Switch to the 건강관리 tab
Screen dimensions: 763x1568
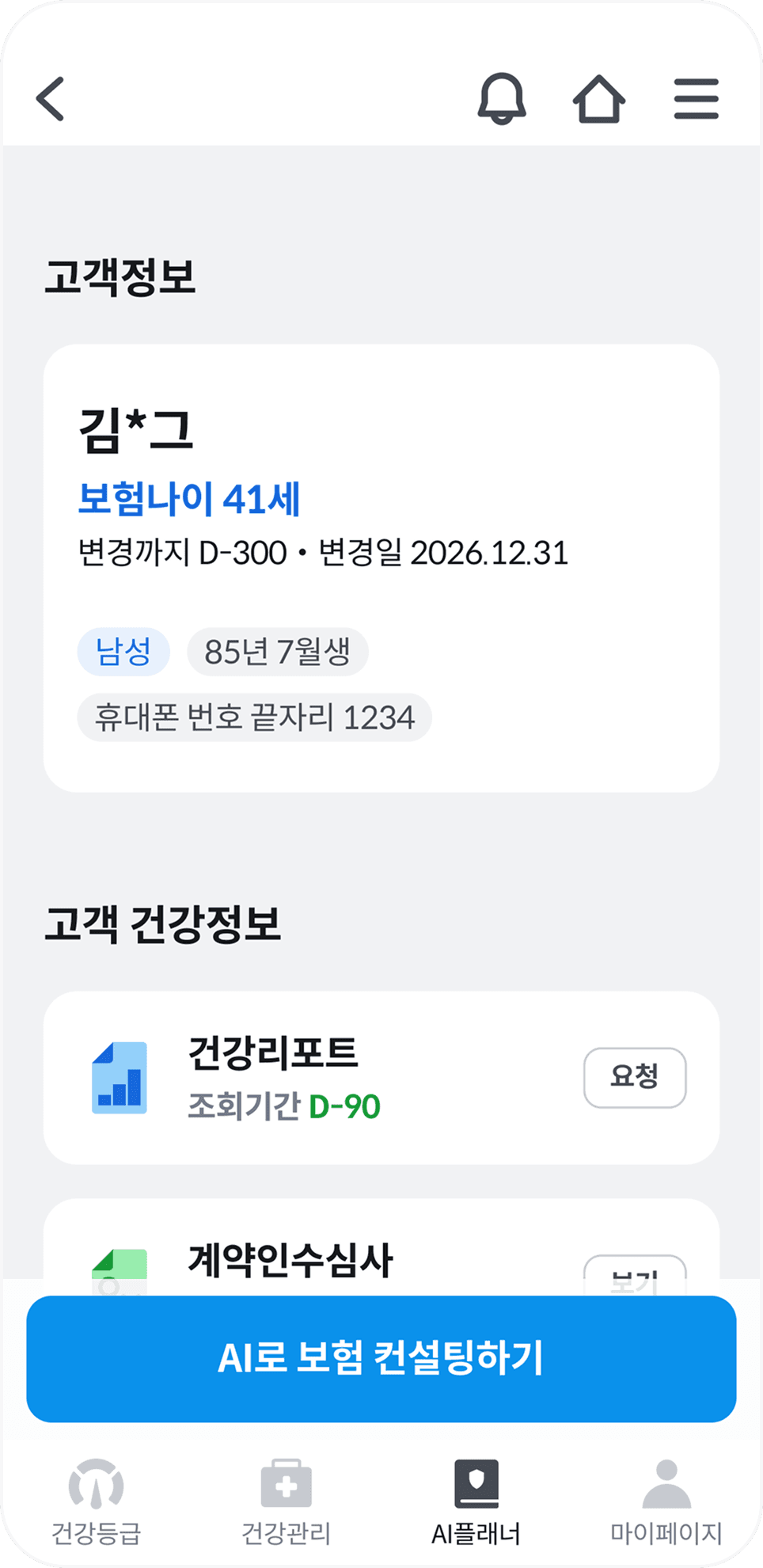pyautogui.click(x=286, y=1502)
